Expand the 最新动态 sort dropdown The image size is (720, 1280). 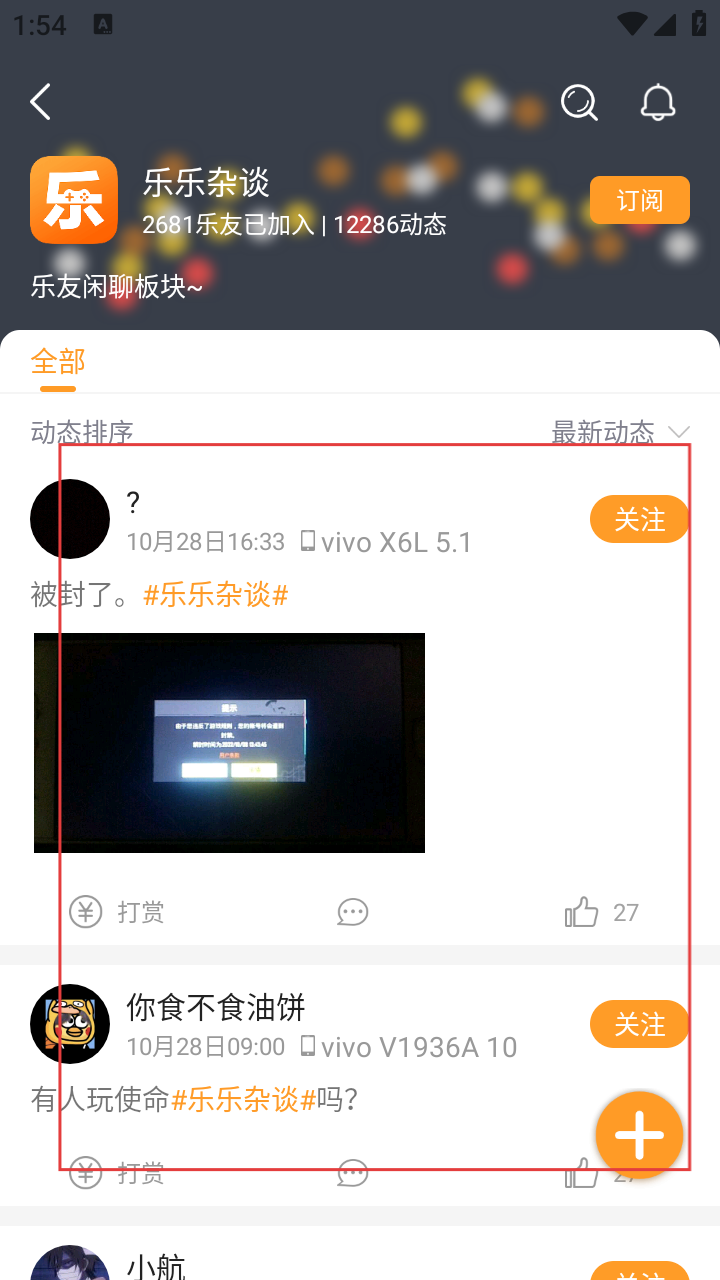(x=620, y=432)
